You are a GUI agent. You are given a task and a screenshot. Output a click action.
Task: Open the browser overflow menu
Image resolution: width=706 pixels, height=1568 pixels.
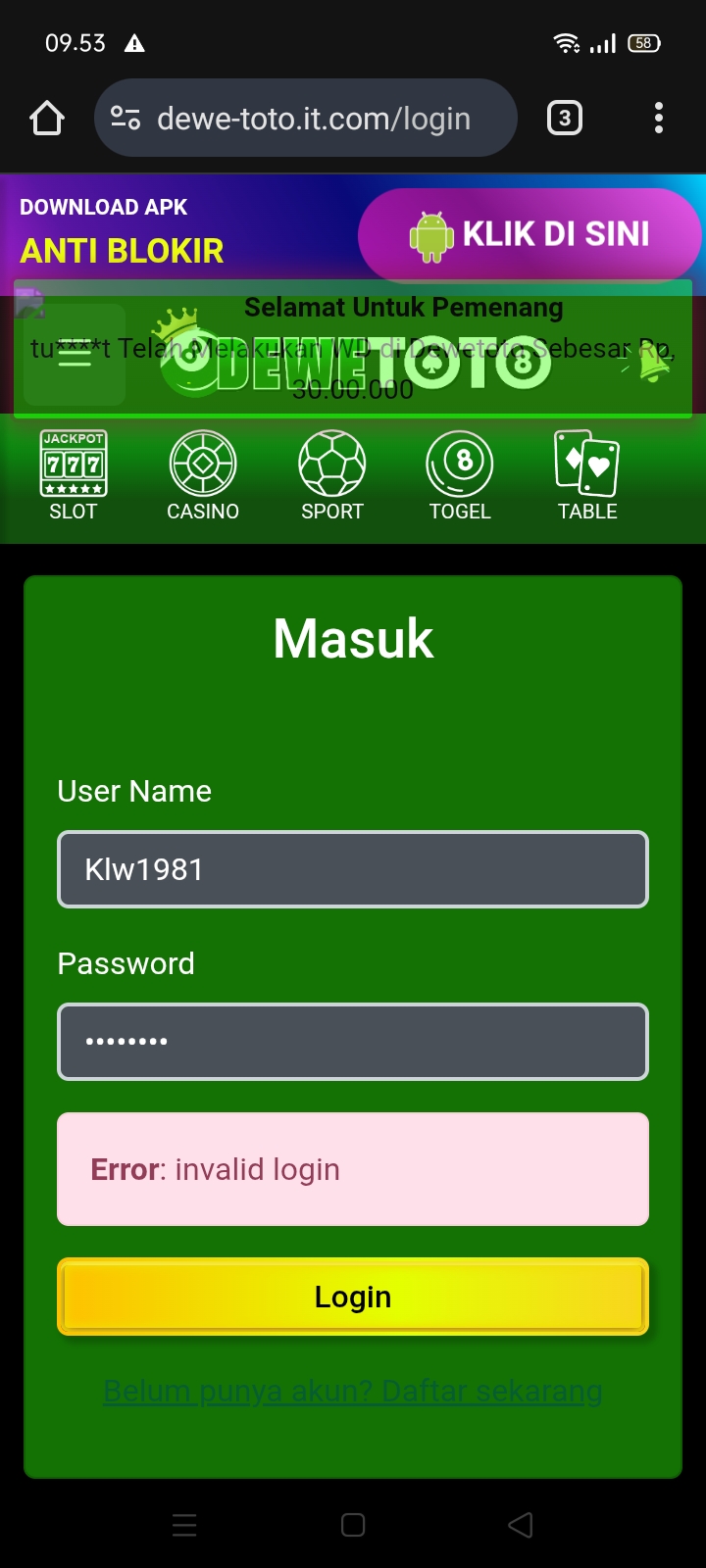click(658, 119)
